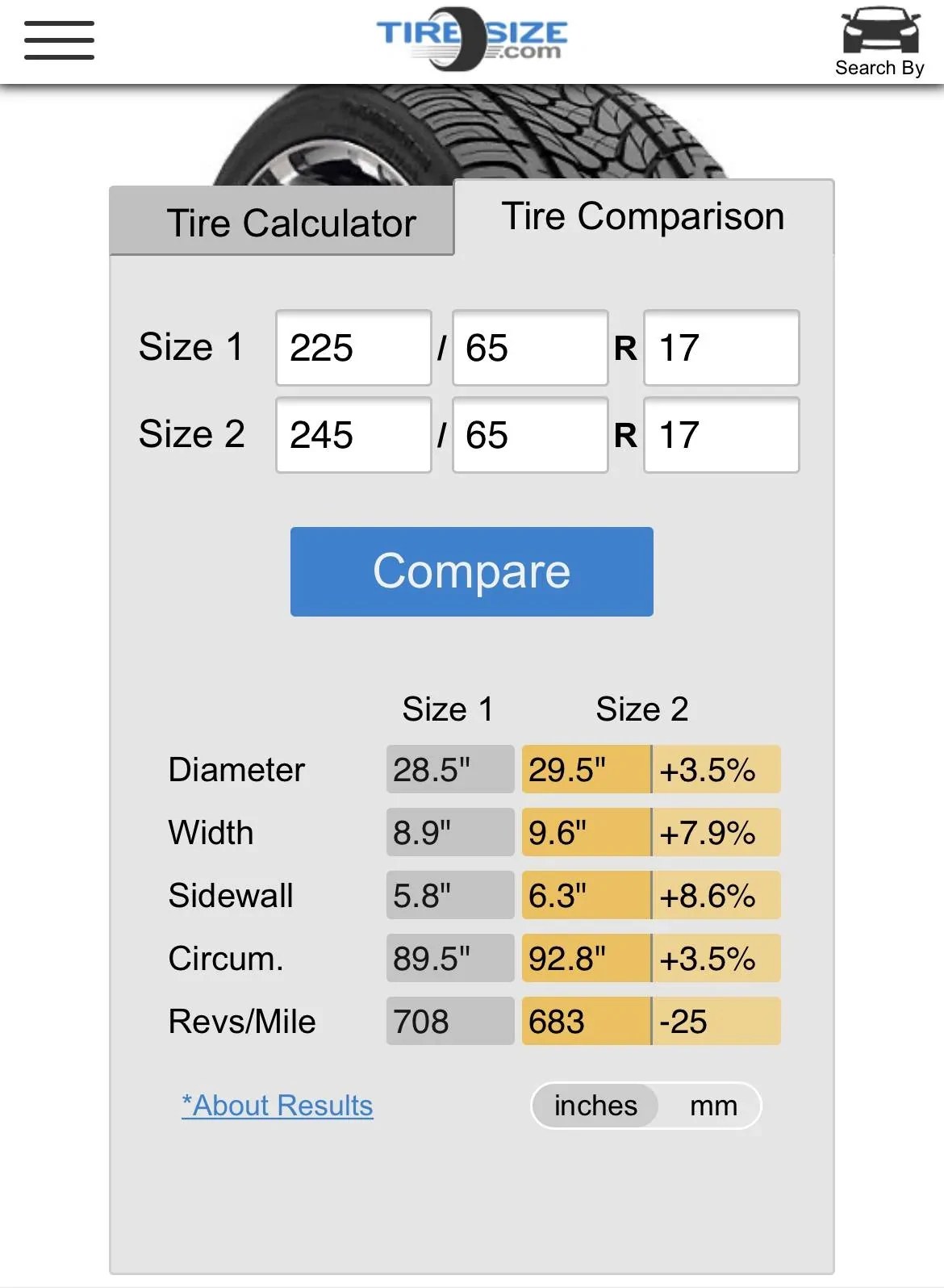The height and width of the screenshot is (1288, 944).
Task: Switch units to mm
Action: 712,1106
